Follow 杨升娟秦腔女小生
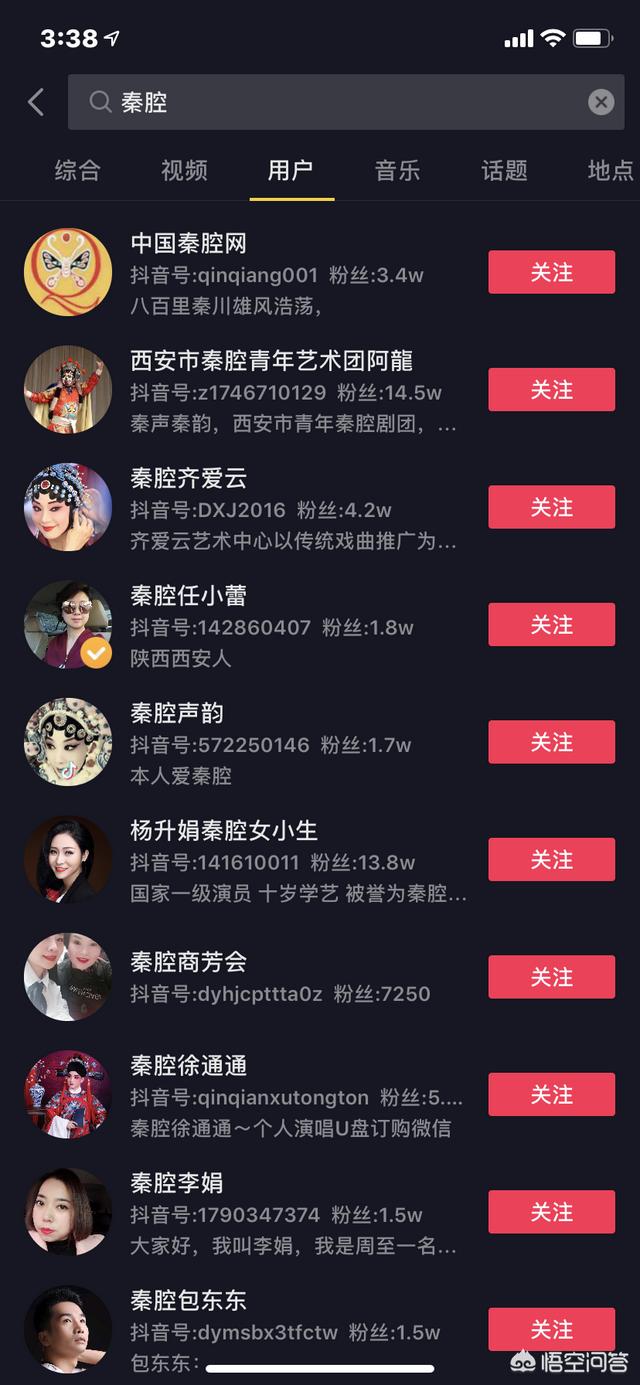This screenshot has width=640, height=1385. tap(551, 860)
